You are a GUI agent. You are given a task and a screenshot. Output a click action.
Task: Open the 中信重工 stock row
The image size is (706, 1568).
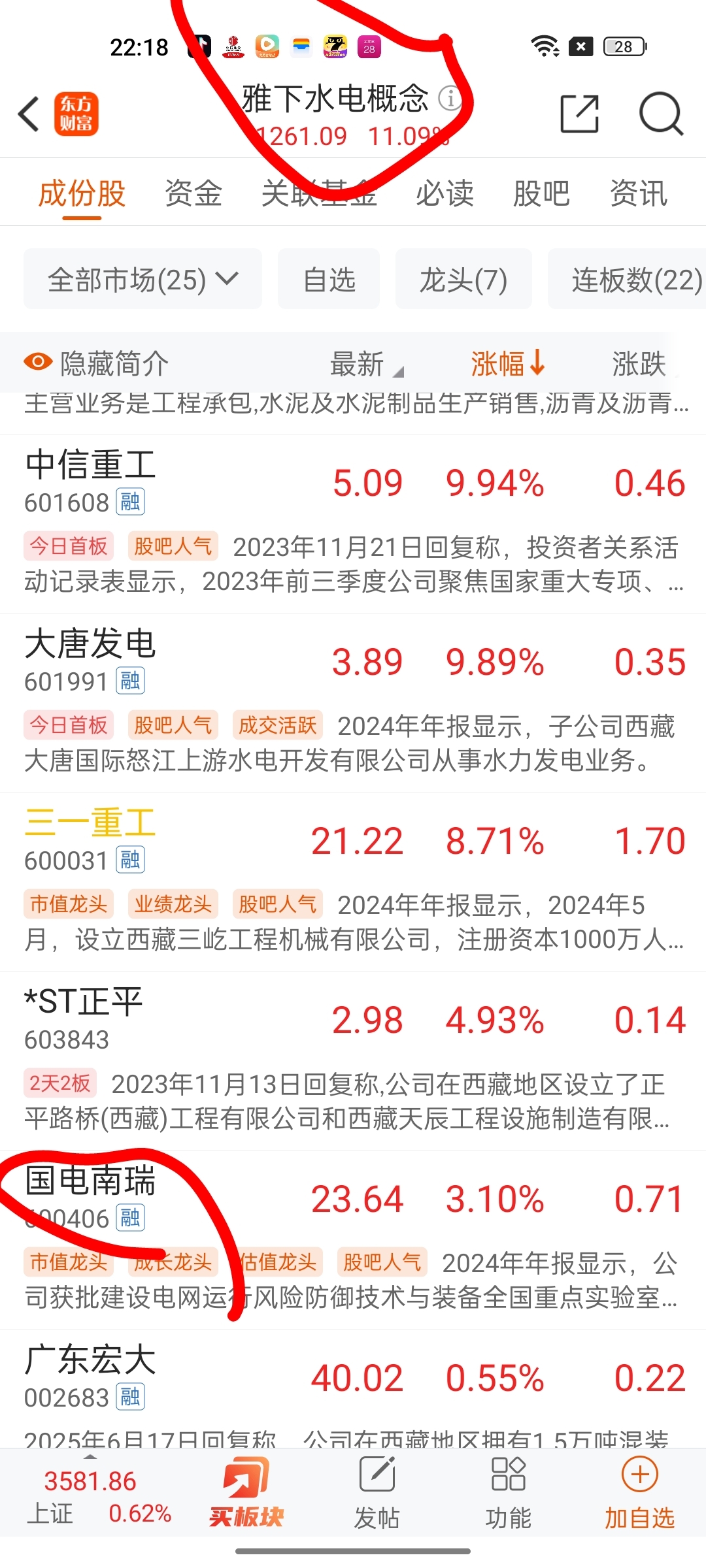tap(353, 524)
